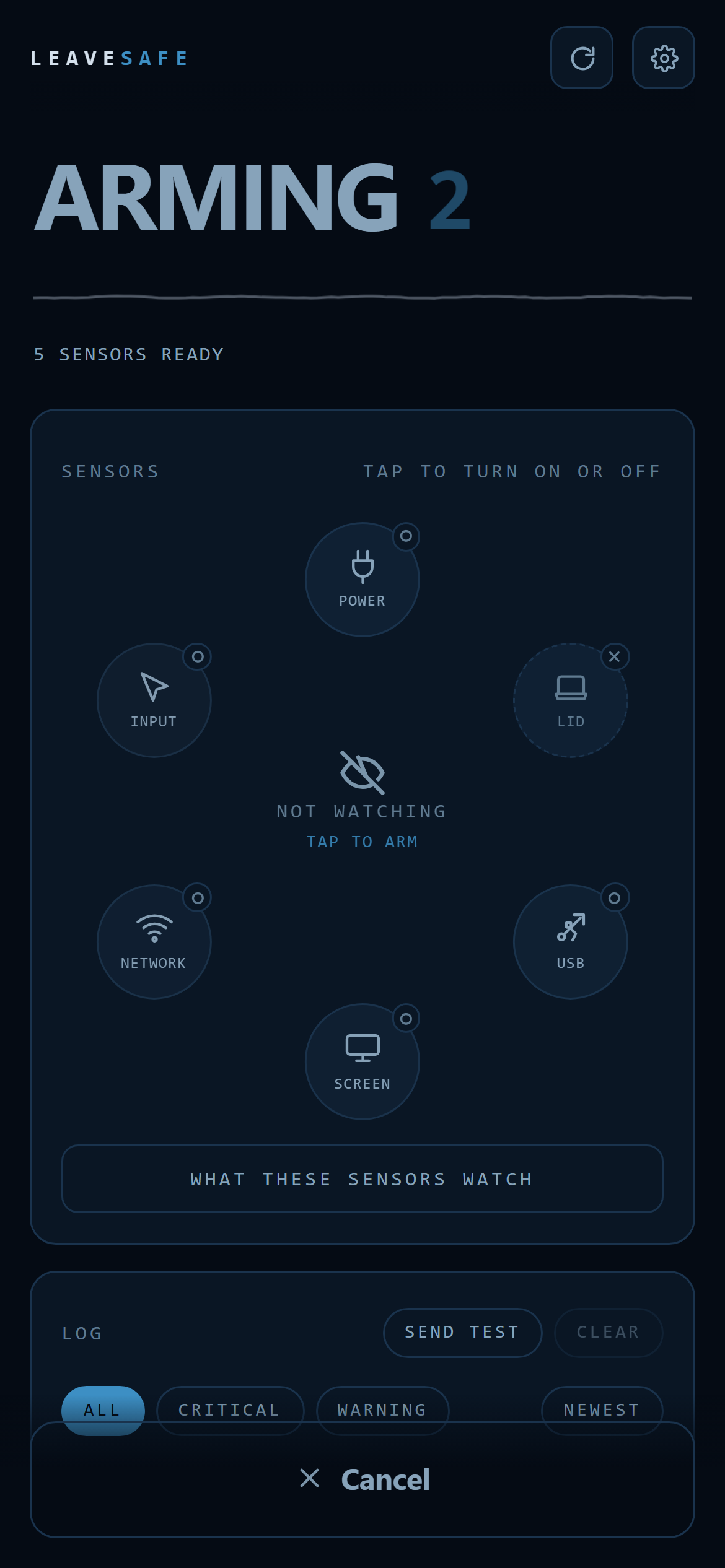The height and width of the screenshot is (1568, 725).
Task: Filter the log by Critical
Action: point(230,1410)
